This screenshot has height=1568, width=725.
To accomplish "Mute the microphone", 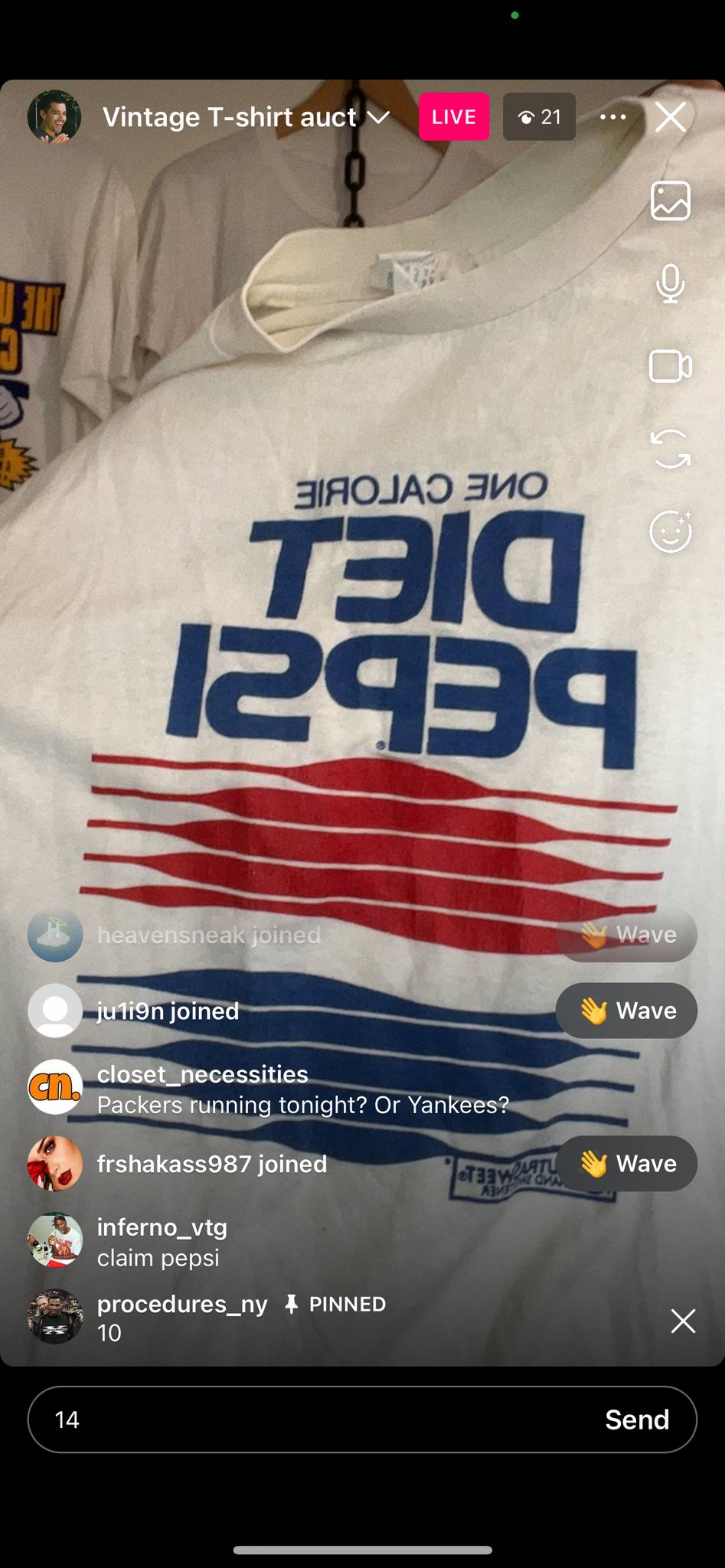I will click(x=671, y=283).
